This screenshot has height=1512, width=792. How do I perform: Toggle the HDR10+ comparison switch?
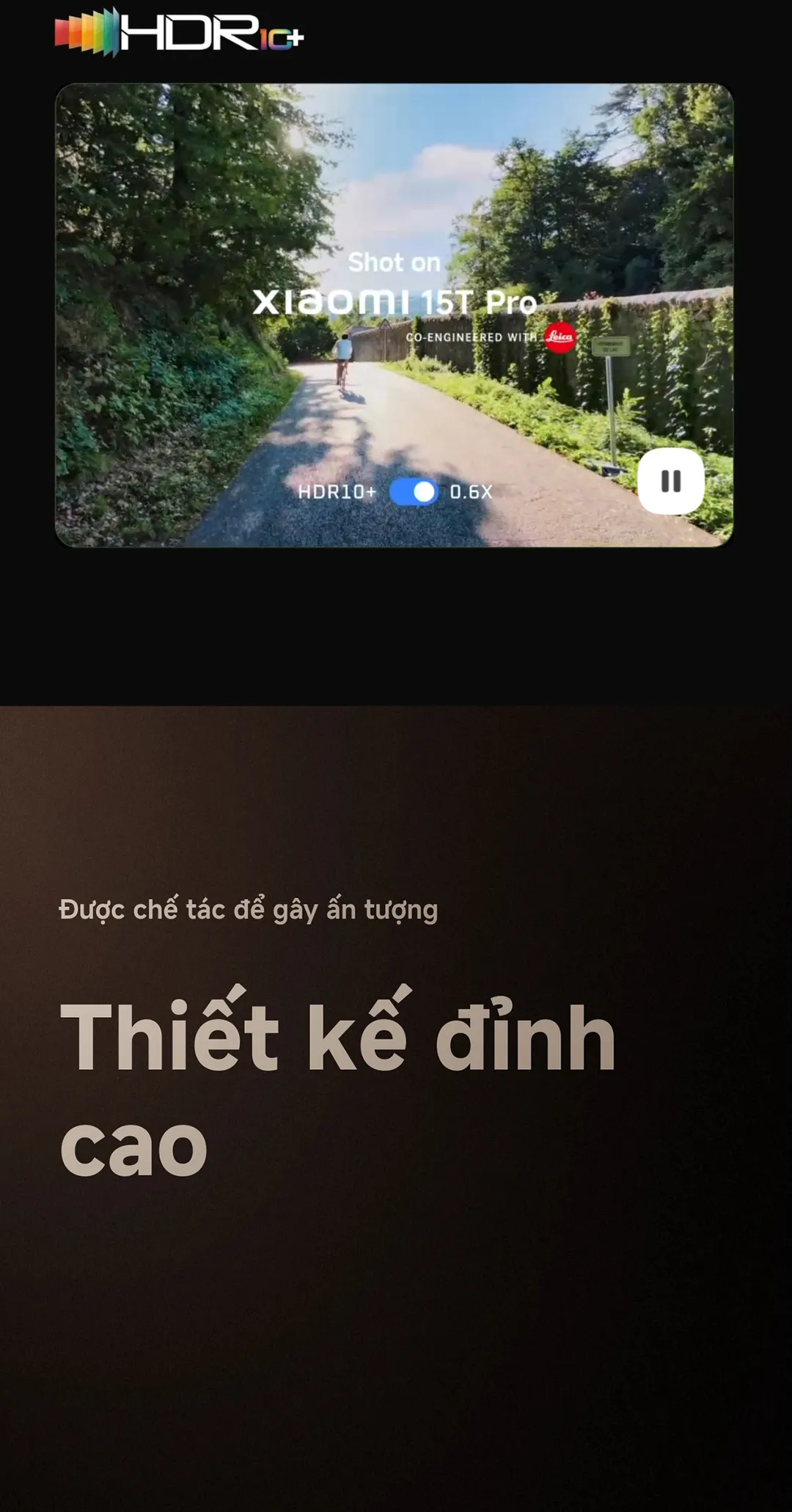coord(413,492)
